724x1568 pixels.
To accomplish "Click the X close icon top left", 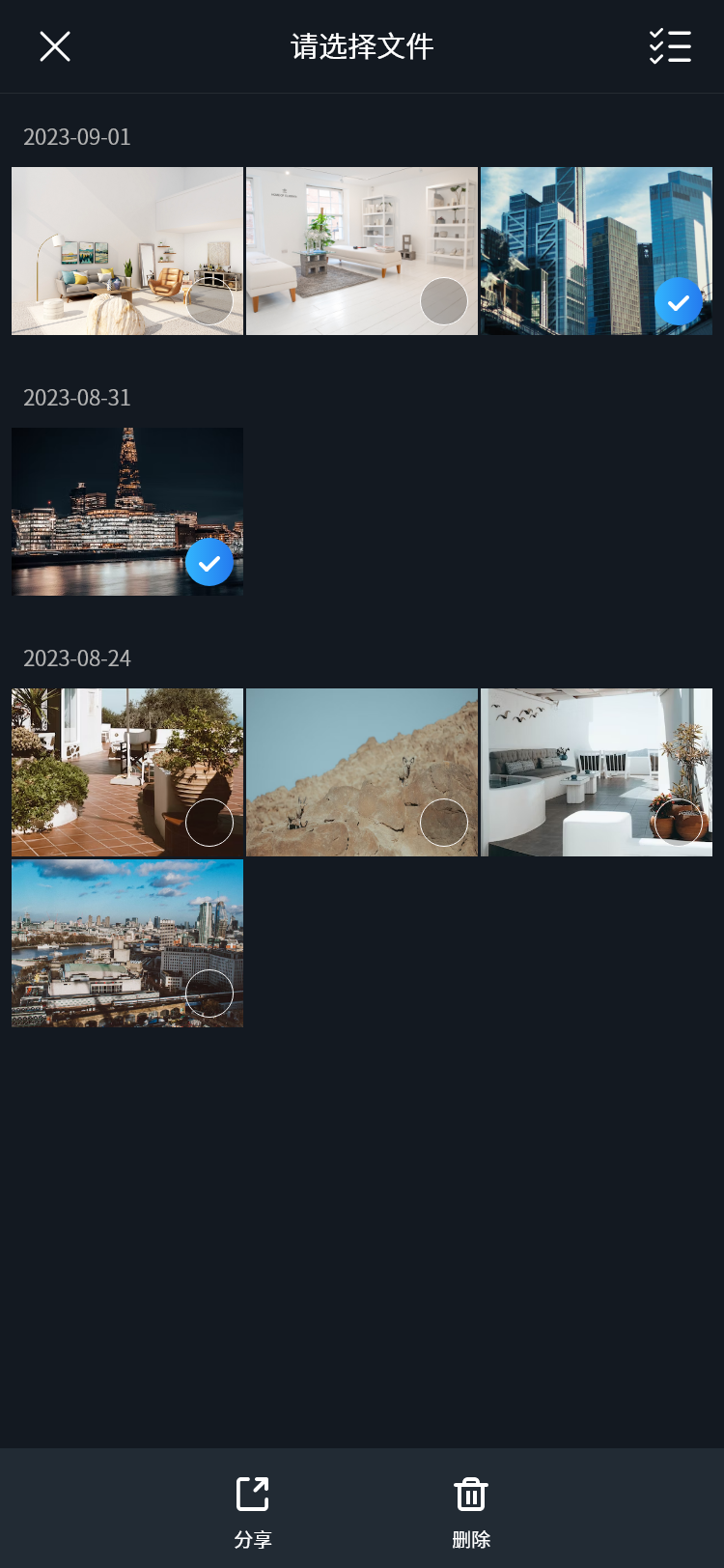I will (54, 45).
